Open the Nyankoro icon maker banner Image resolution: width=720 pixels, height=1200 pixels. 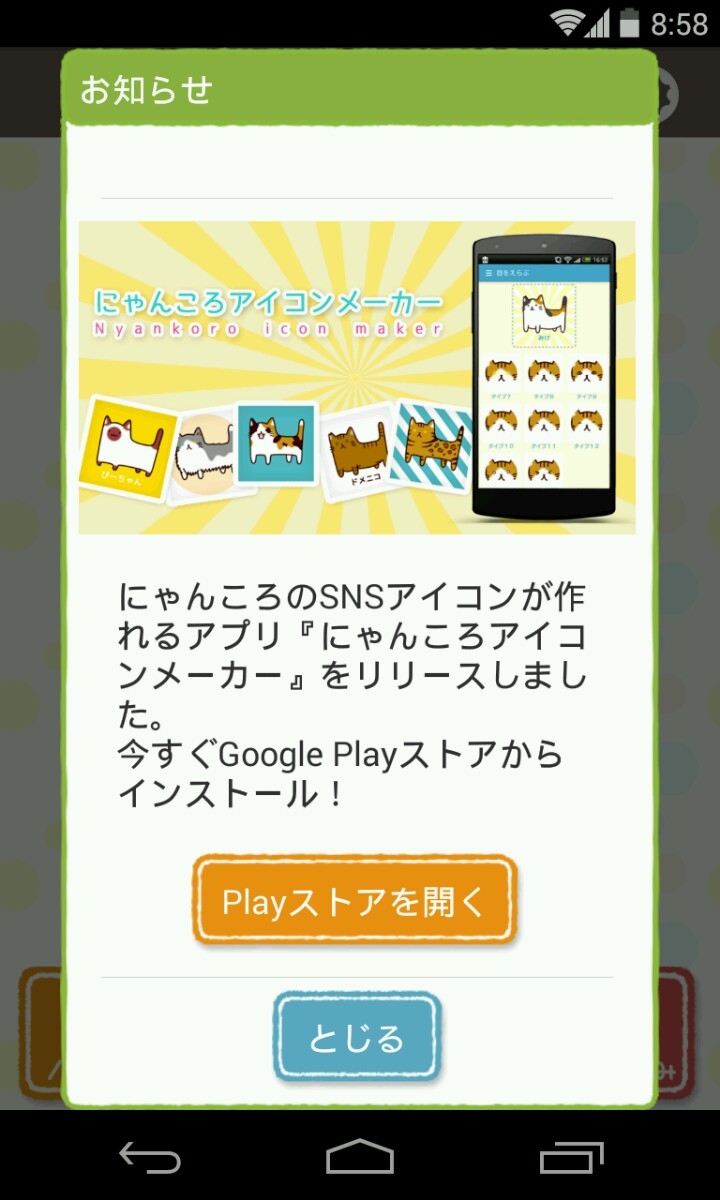357,377
